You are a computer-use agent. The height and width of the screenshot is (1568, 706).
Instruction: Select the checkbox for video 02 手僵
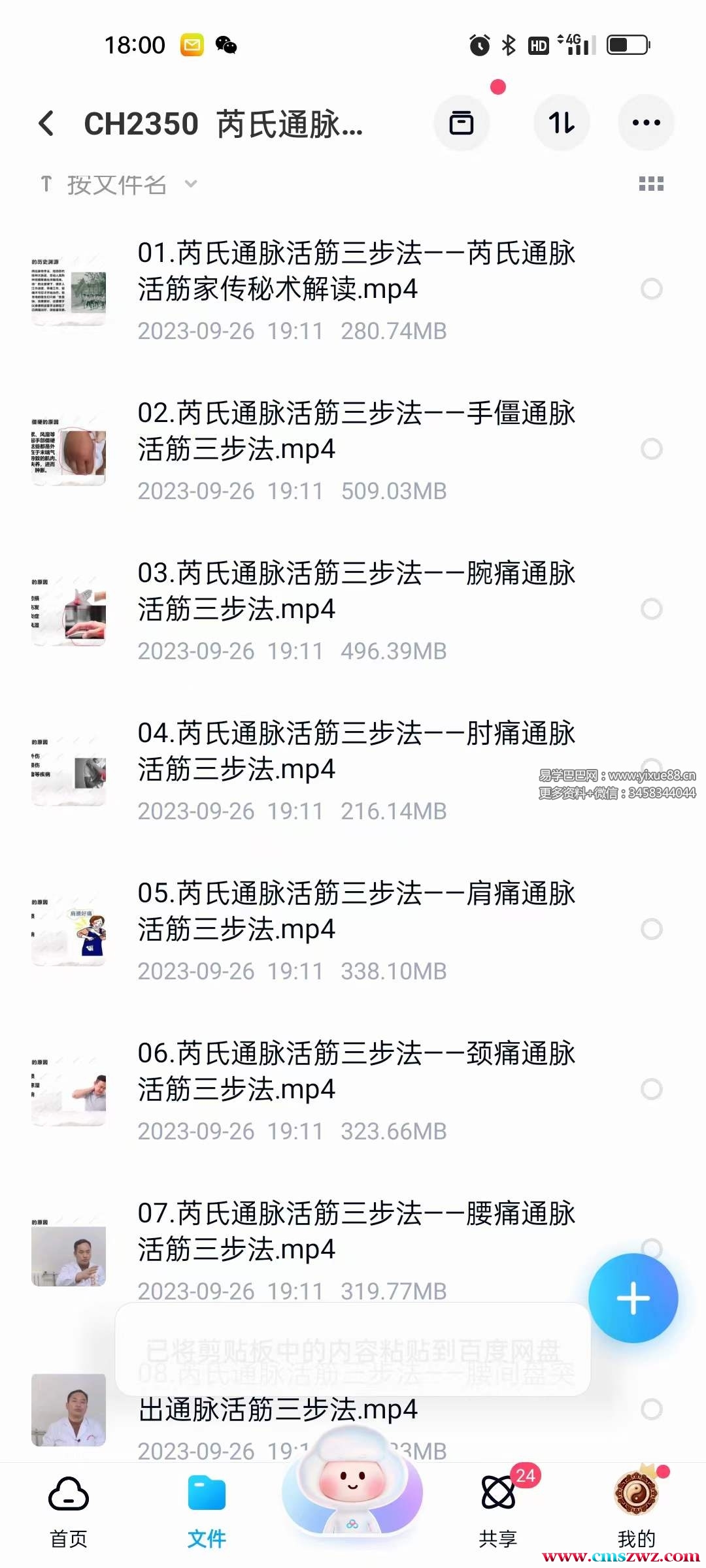pos(651,449)
